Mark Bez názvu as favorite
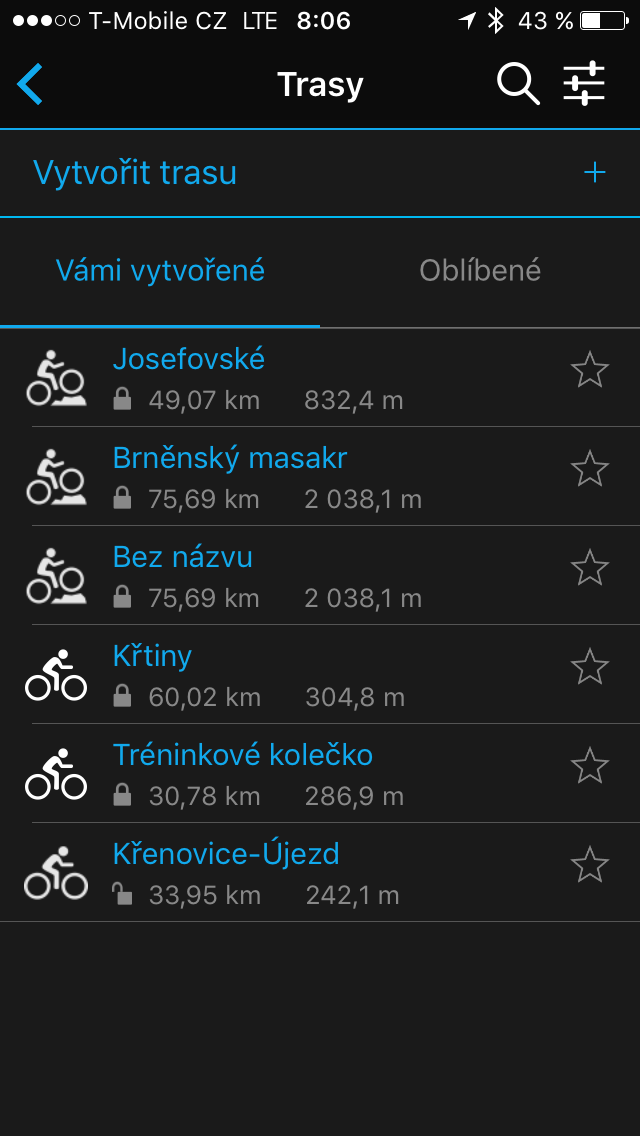Viewport: 640px width, 1136px height. [590, 568]
